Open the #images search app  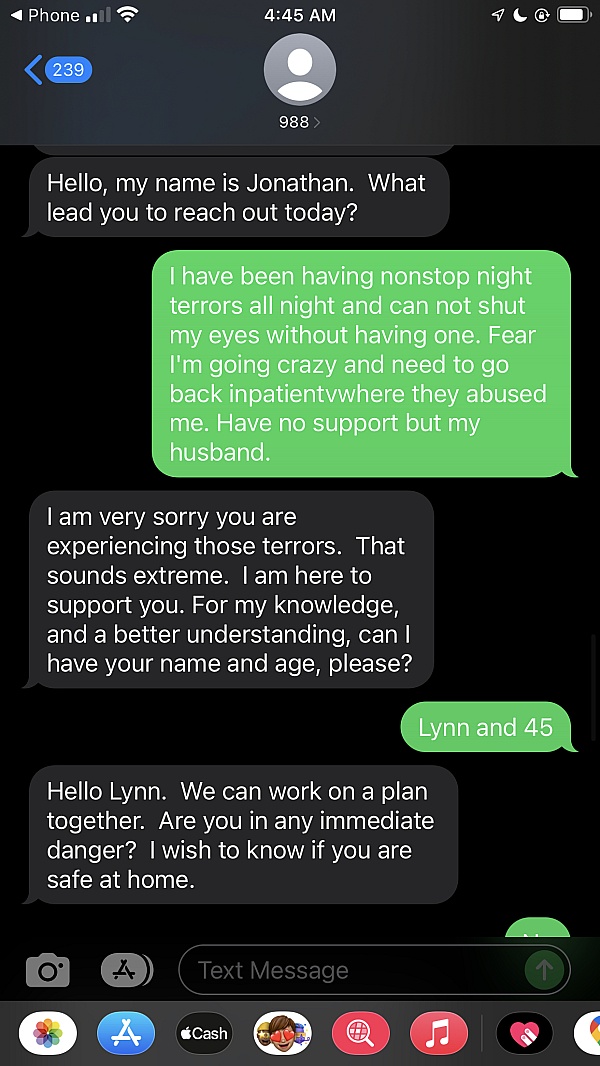[x=361, y=1033]
